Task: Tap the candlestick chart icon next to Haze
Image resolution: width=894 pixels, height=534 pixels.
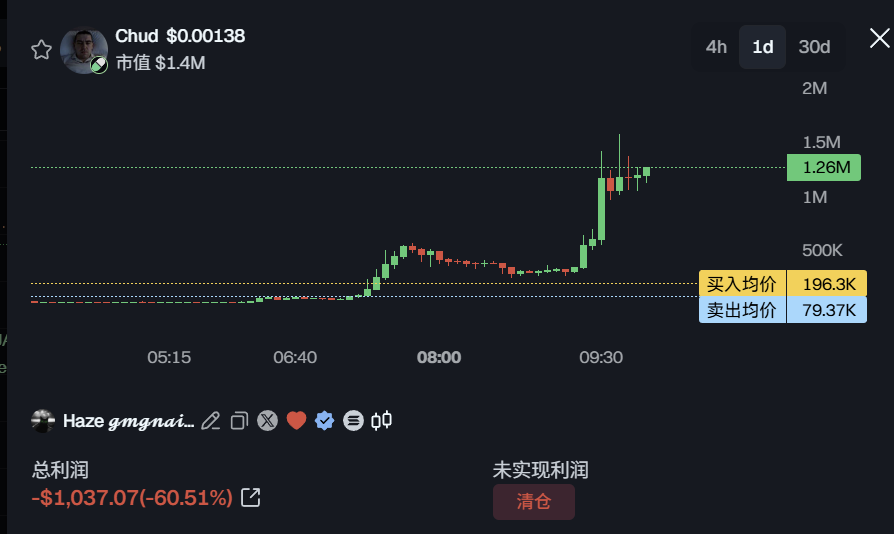Action: (x=381, y=421)
